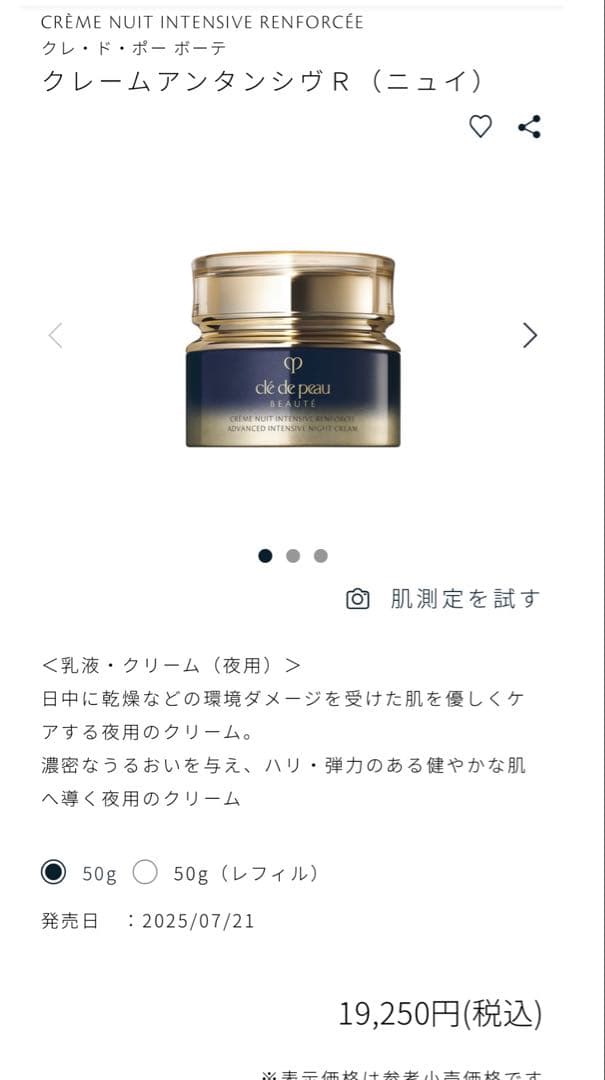Select the 50g size option
Screen dimensions: 605x1080
[54, 873]
